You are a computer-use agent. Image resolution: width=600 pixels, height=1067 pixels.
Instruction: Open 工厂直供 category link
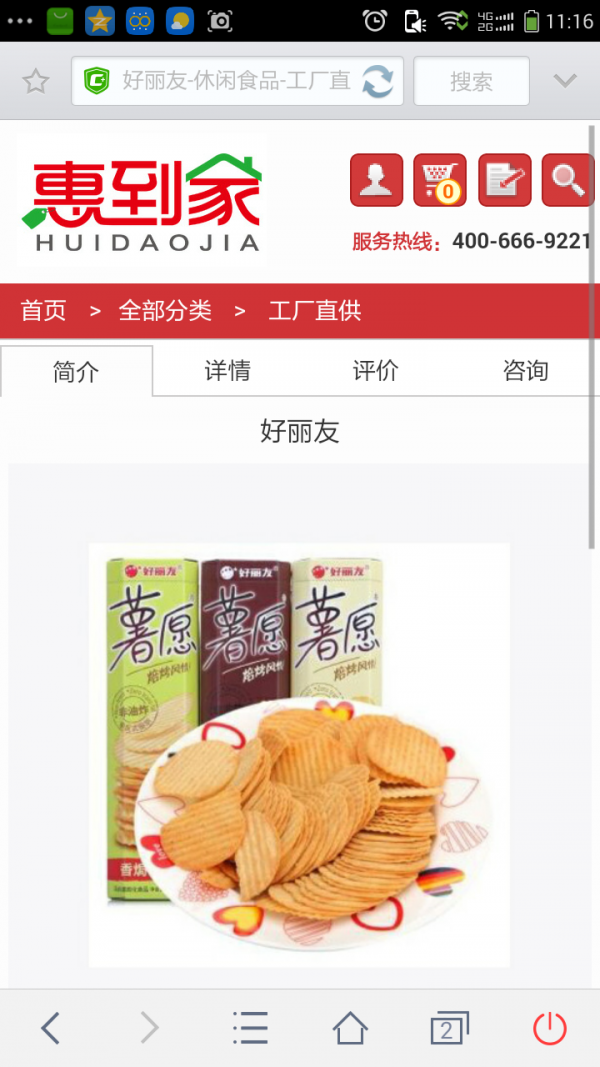(315, 311)
